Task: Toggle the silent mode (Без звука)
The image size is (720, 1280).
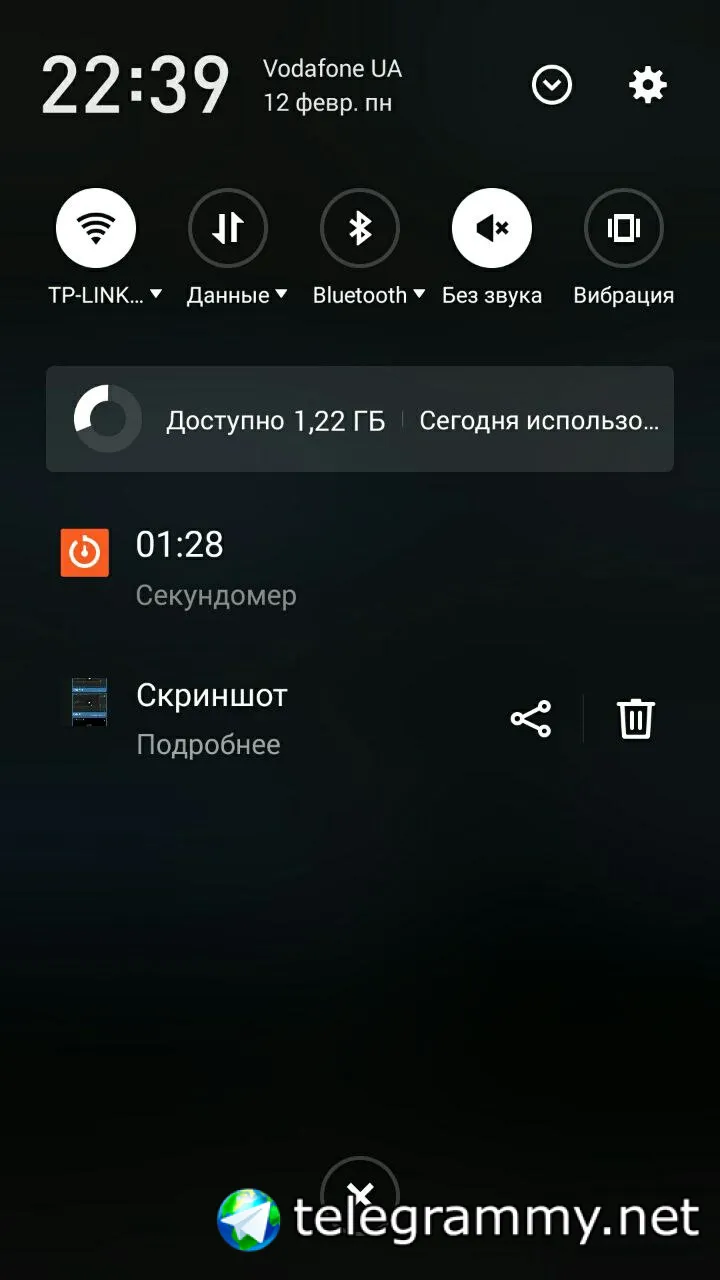Action: point(492,229)
